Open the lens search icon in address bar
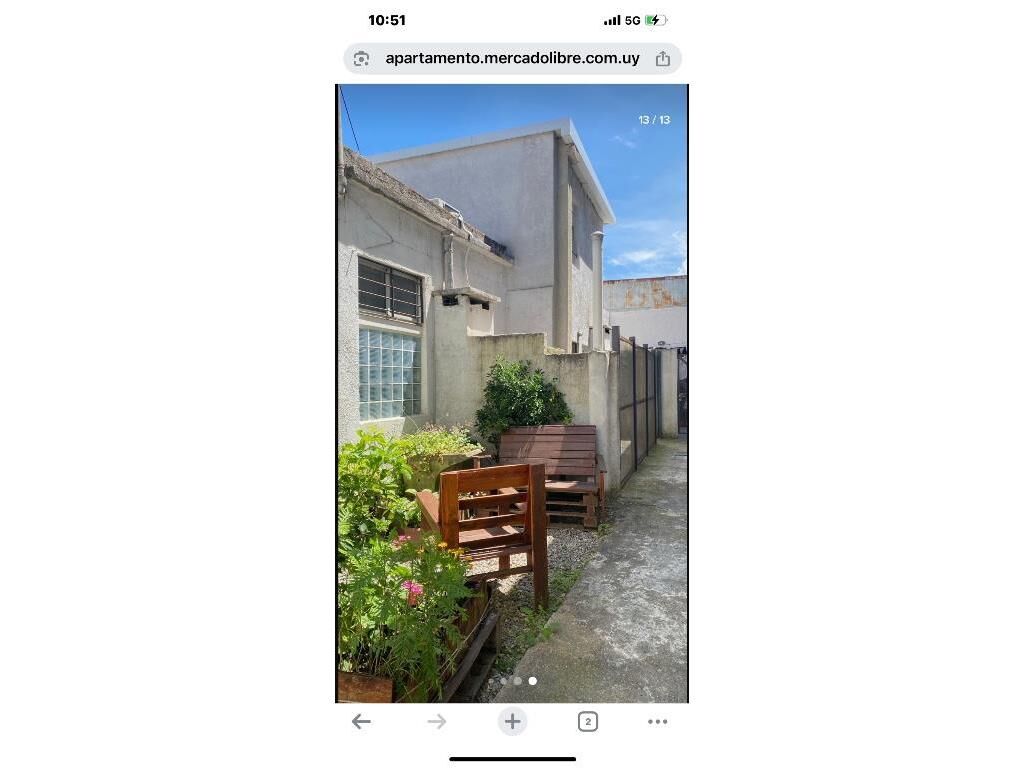The width and height of the screenshot is (1024, 768). click(362, 59)
